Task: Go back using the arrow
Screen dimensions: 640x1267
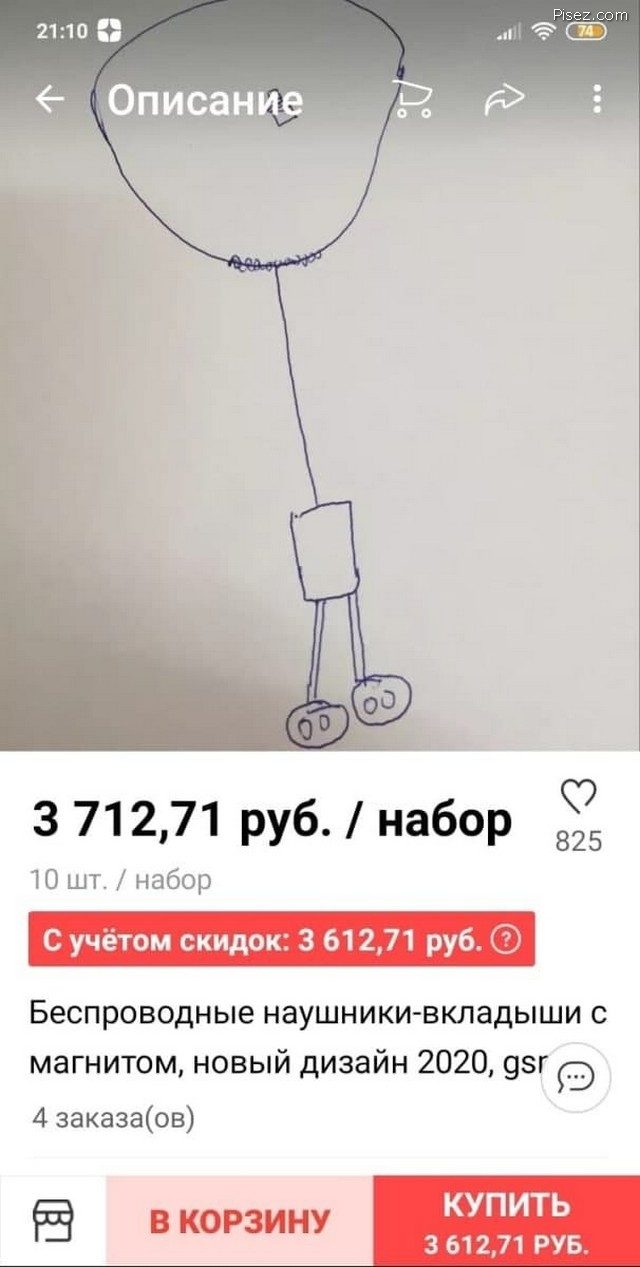Action: point(50,99)
